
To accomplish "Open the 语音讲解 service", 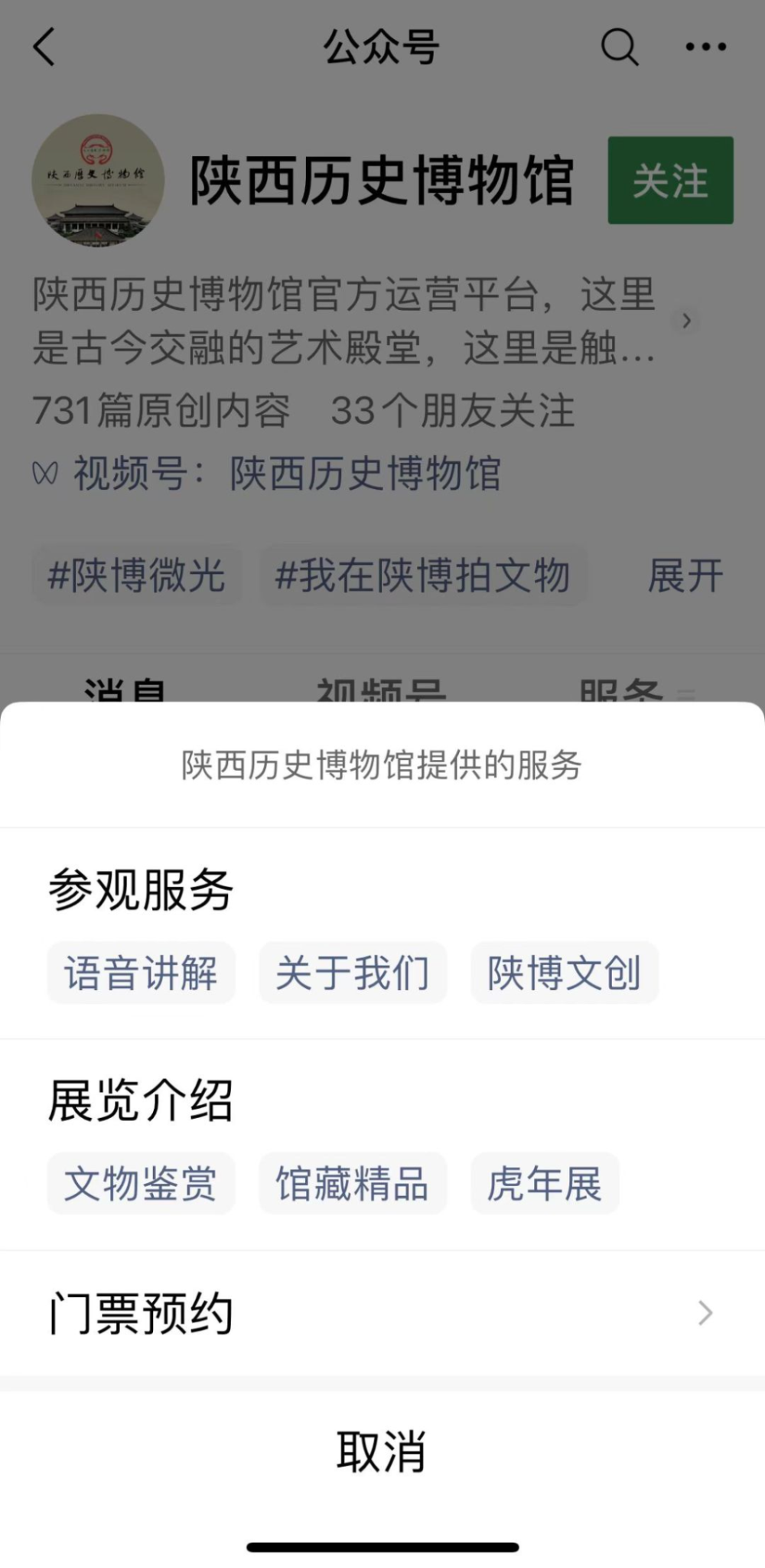I will coord(142,973).
